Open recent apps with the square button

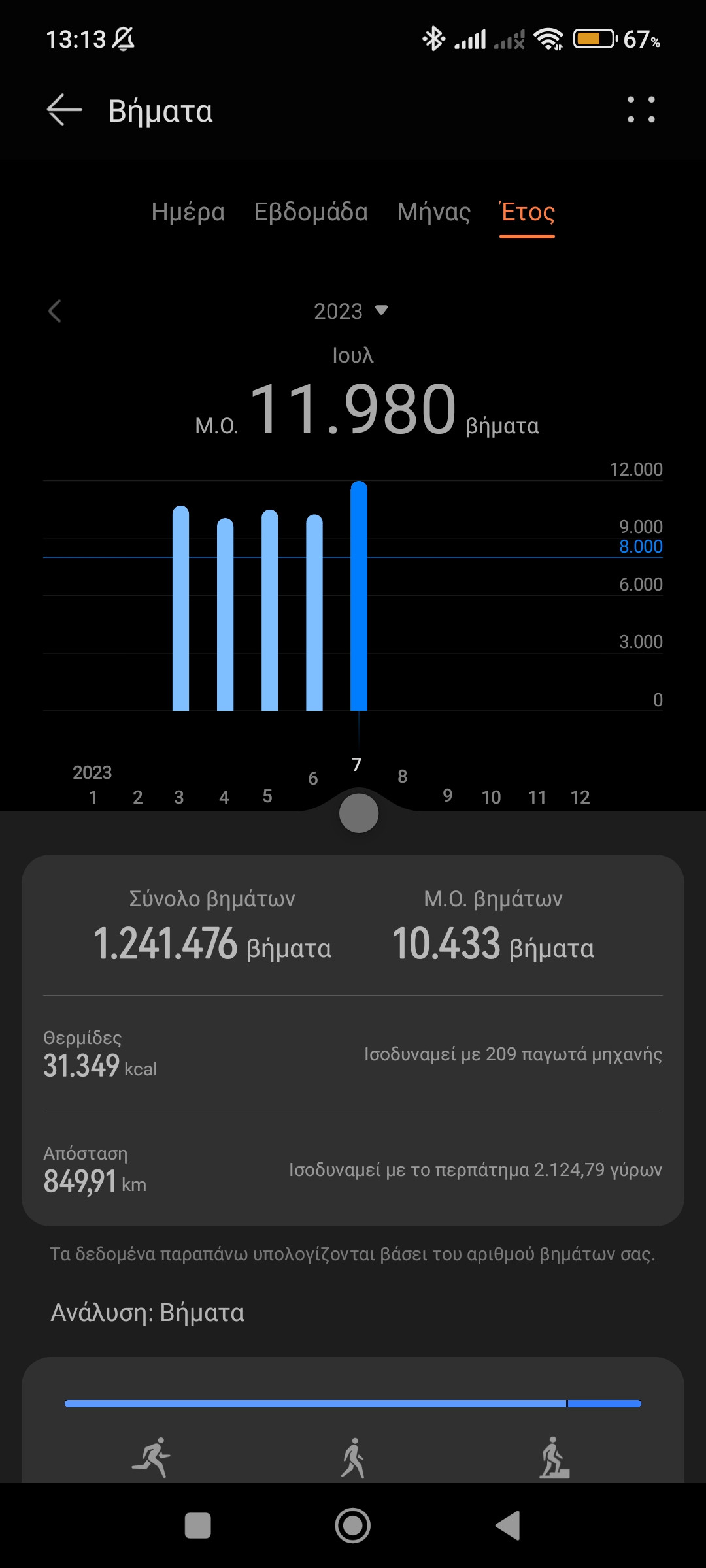198,1526
